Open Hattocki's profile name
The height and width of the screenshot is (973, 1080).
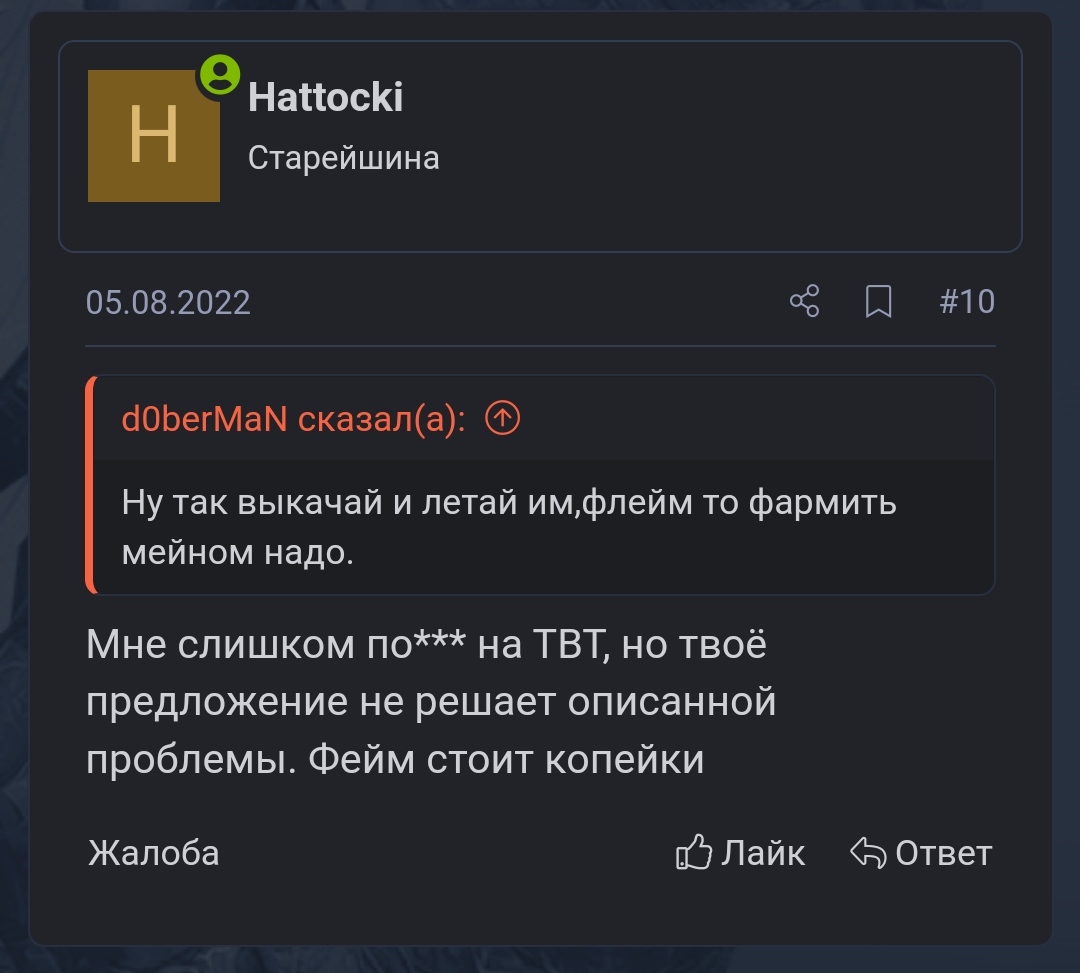coord(325,97)
